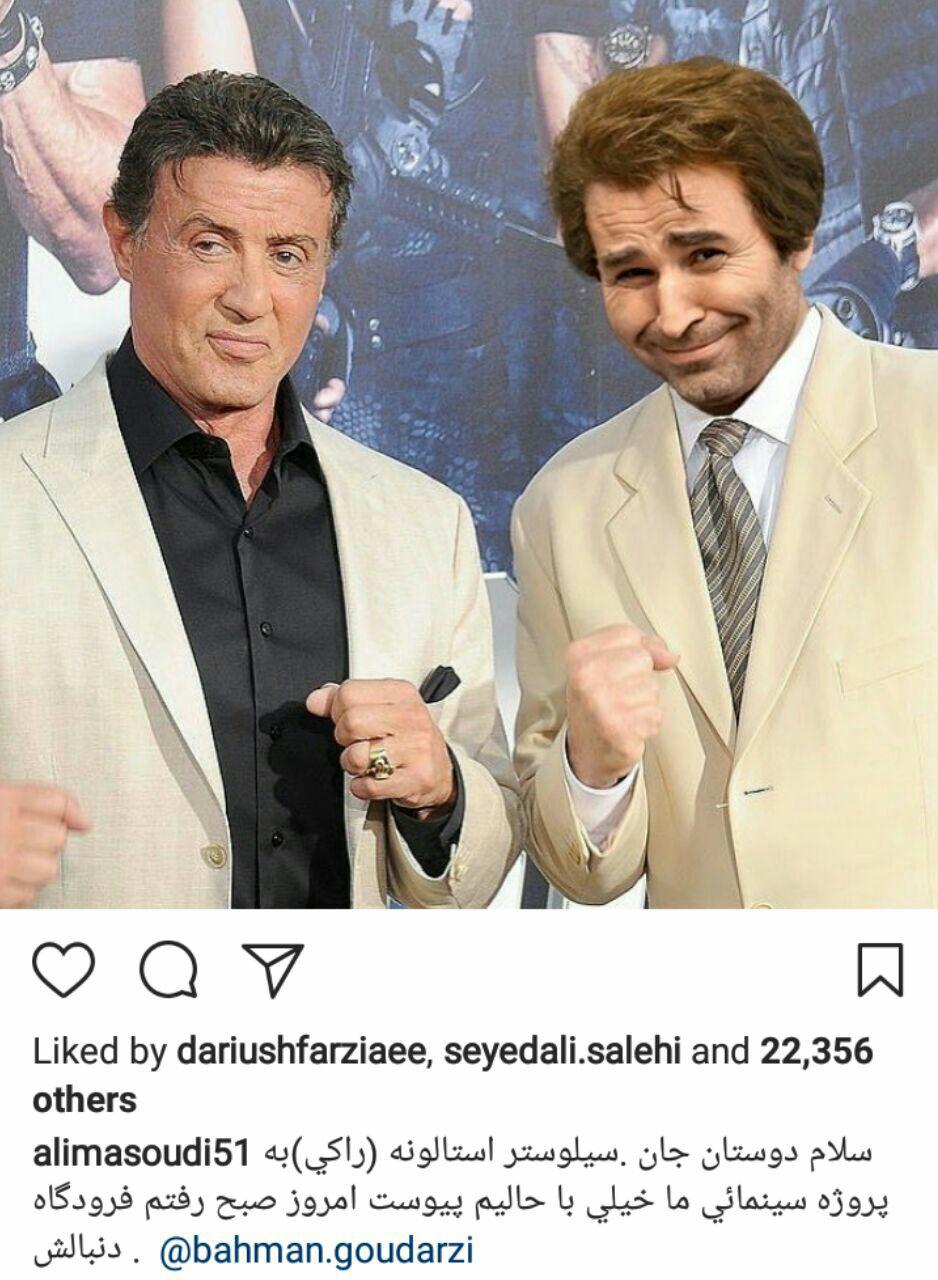
Task: Like this post with the heart icon
Action: tap(62, 969)
